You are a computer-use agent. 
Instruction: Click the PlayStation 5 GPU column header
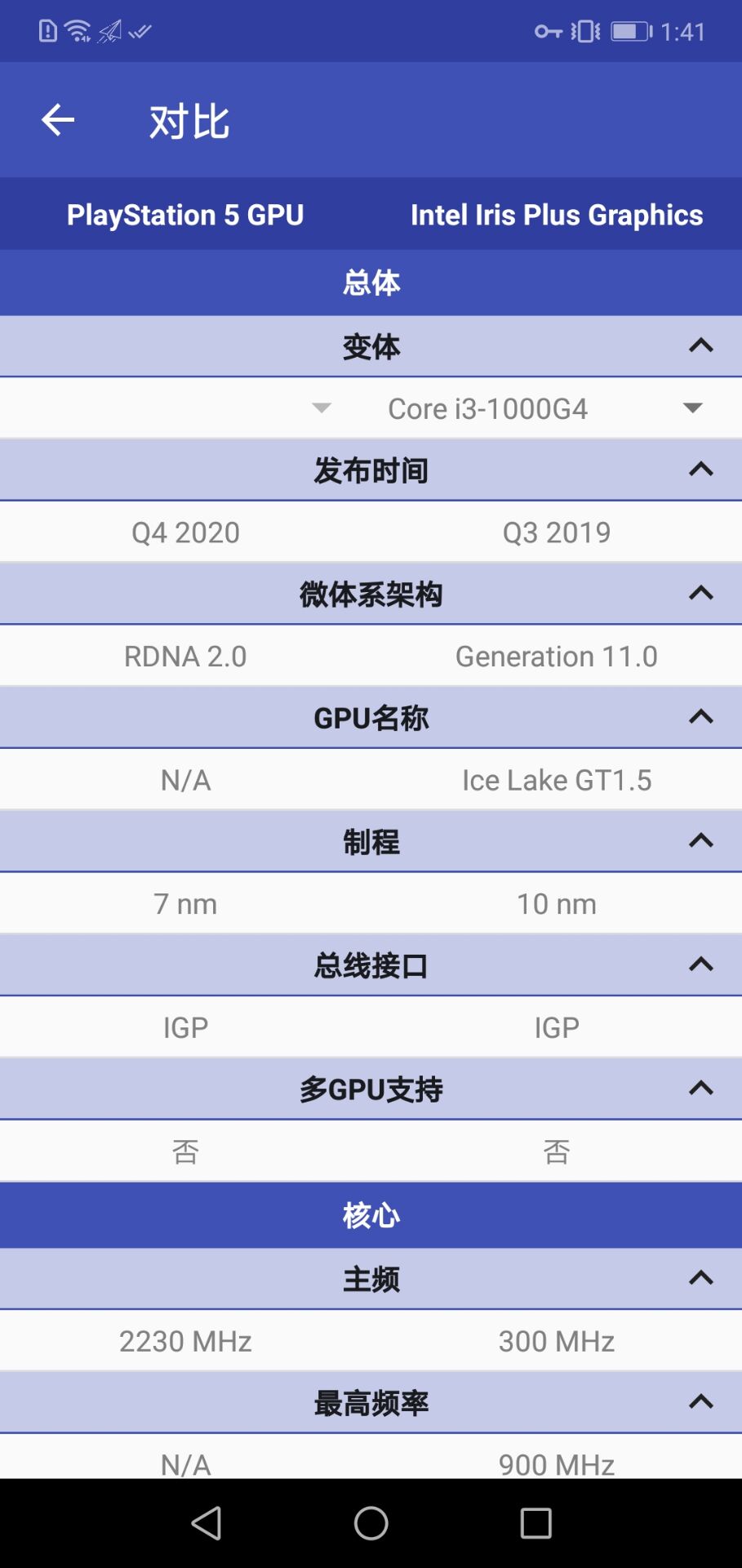[185, 215]
